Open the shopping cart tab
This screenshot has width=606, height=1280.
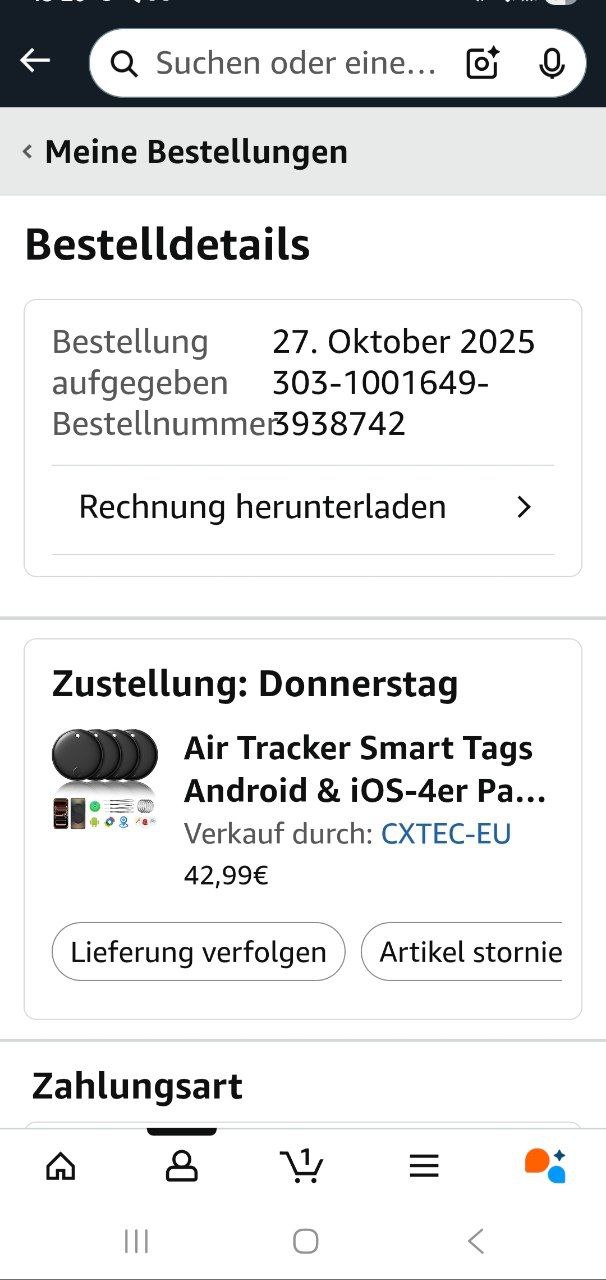302,1165
